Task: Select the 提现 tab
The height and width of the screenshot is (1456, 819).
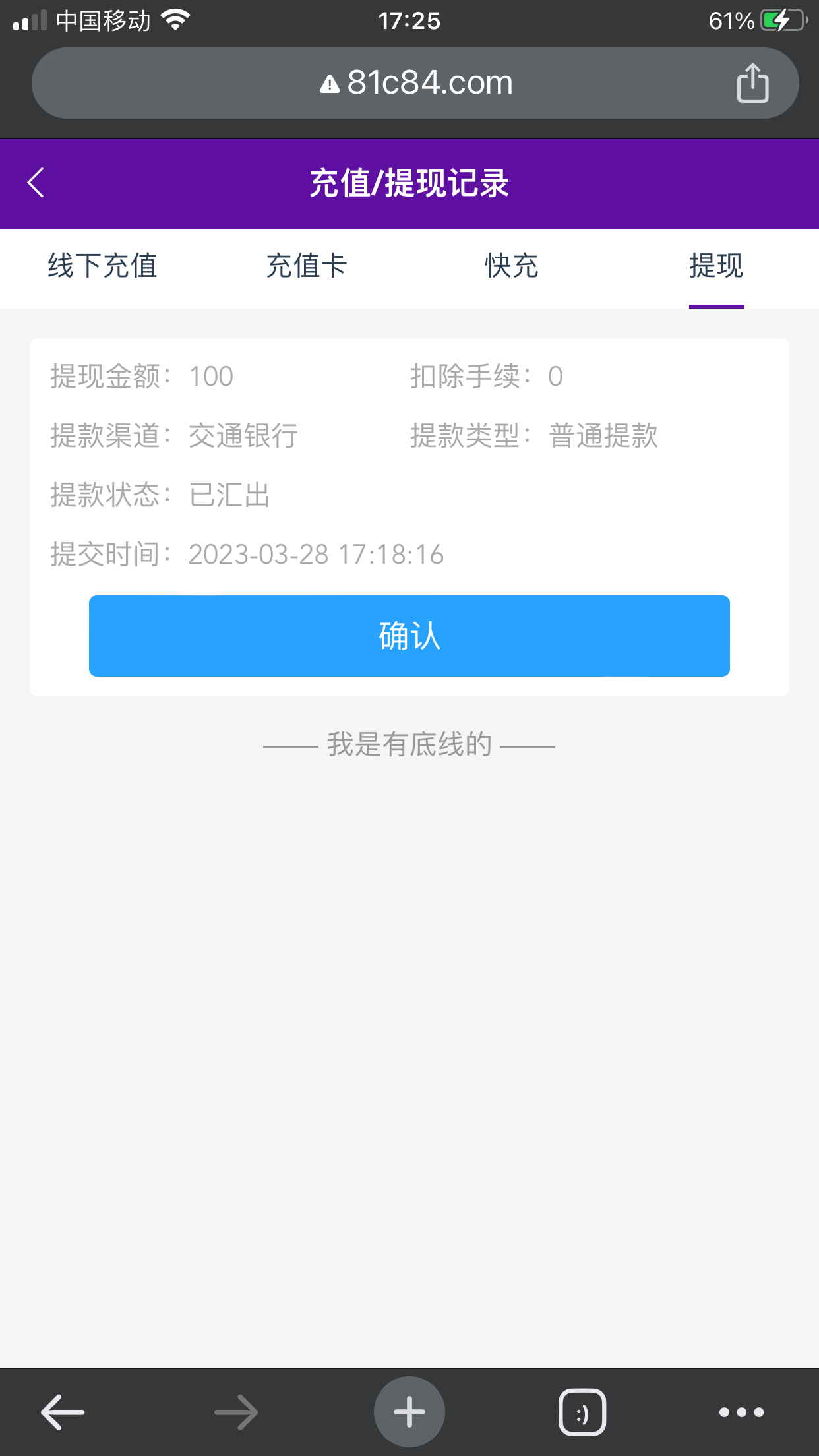Action: pos(716,266)
